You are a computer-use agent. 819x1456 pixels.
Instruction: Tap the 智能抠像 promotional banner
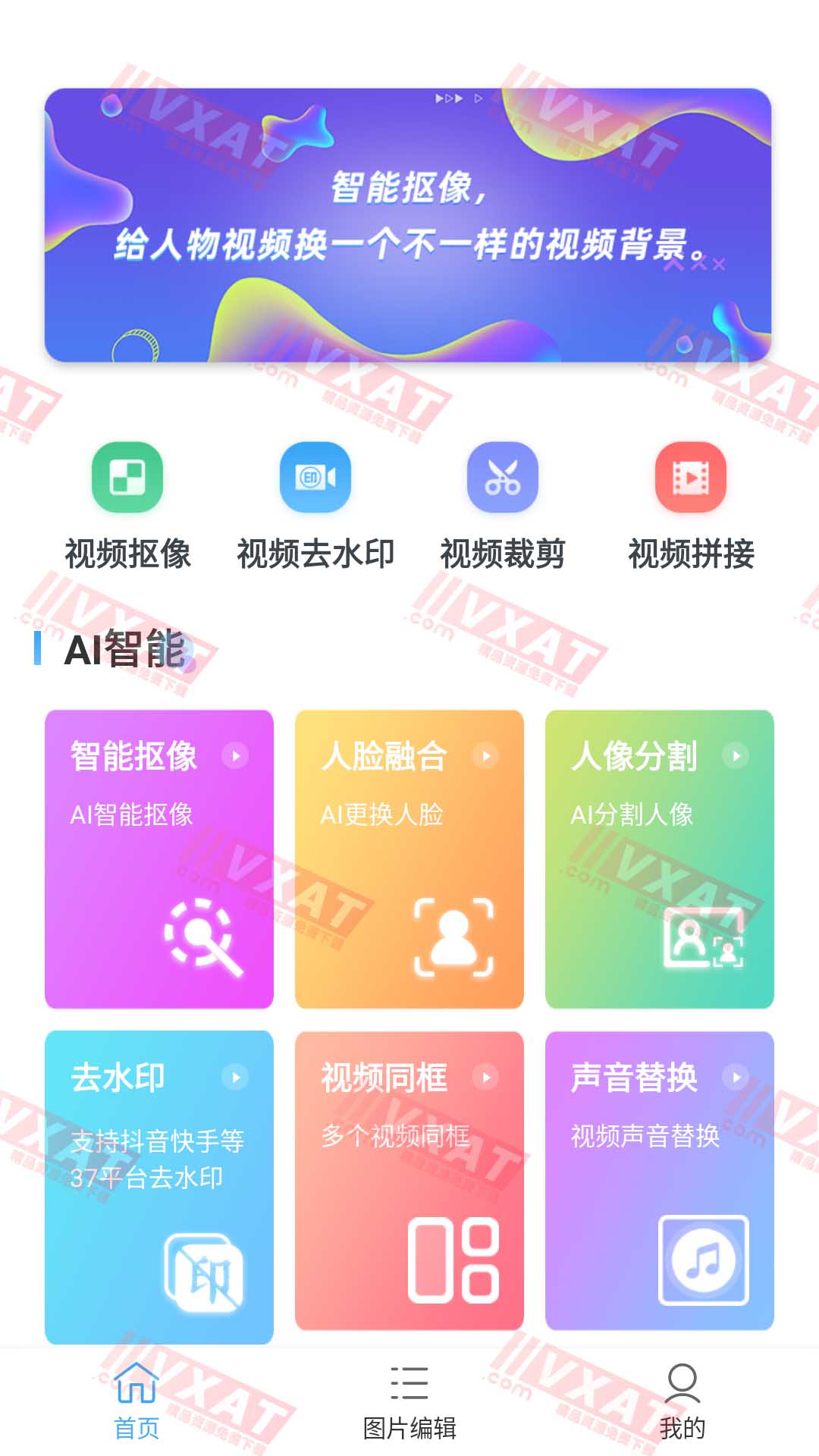pos(409,224)
